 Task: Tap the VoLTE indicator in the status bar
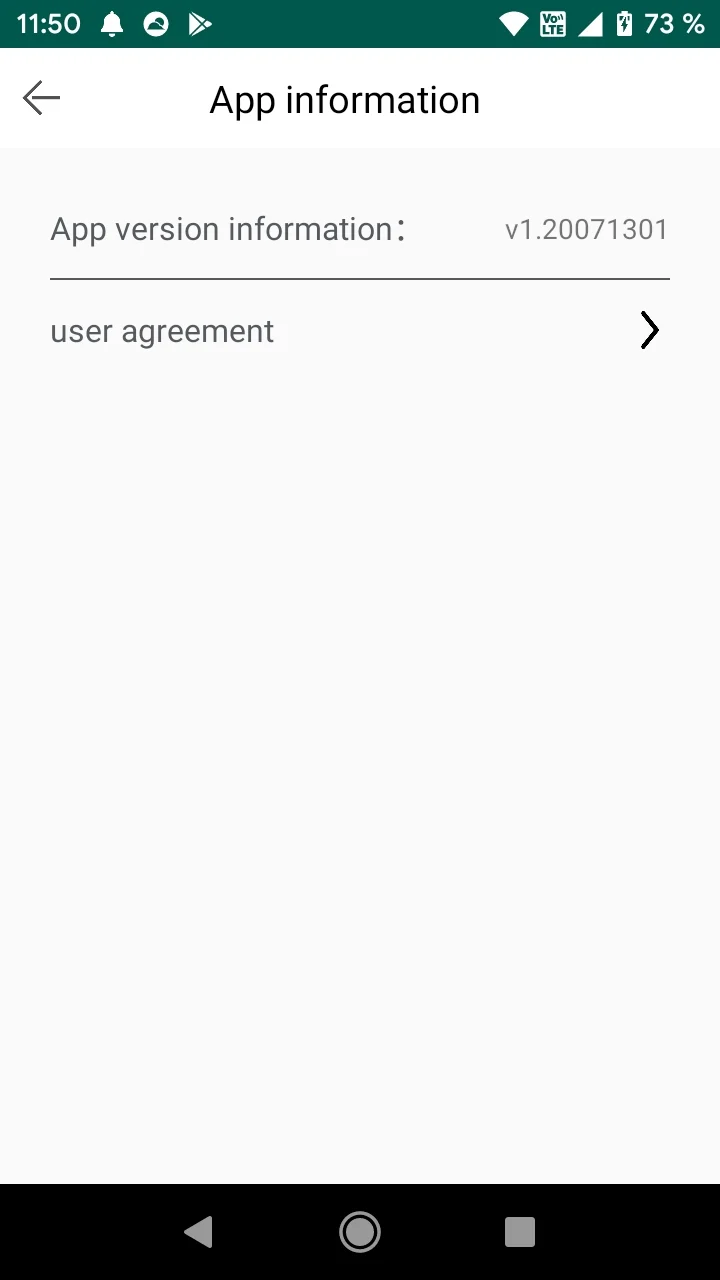point(553,24)
